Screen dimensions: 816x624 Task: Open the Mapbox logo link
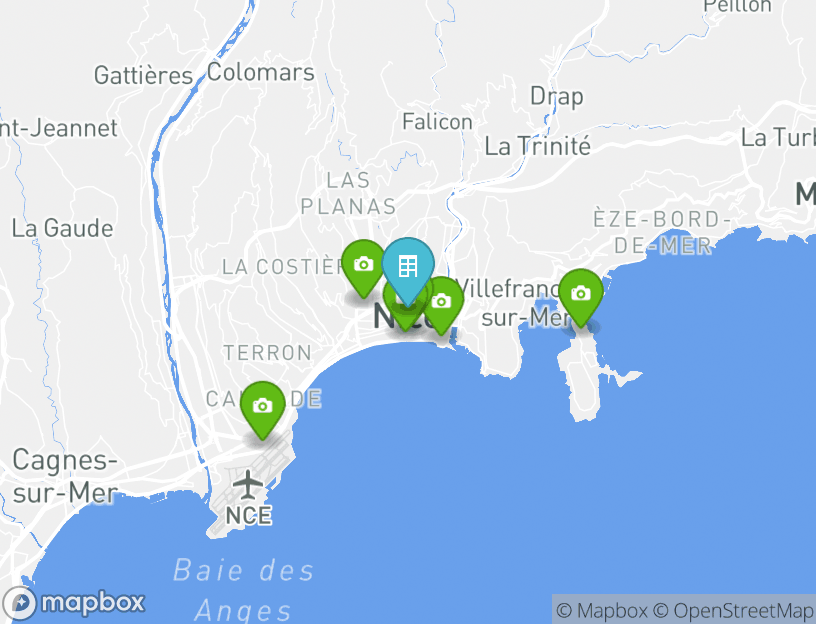pyautogui.click(x=75, y=603)
